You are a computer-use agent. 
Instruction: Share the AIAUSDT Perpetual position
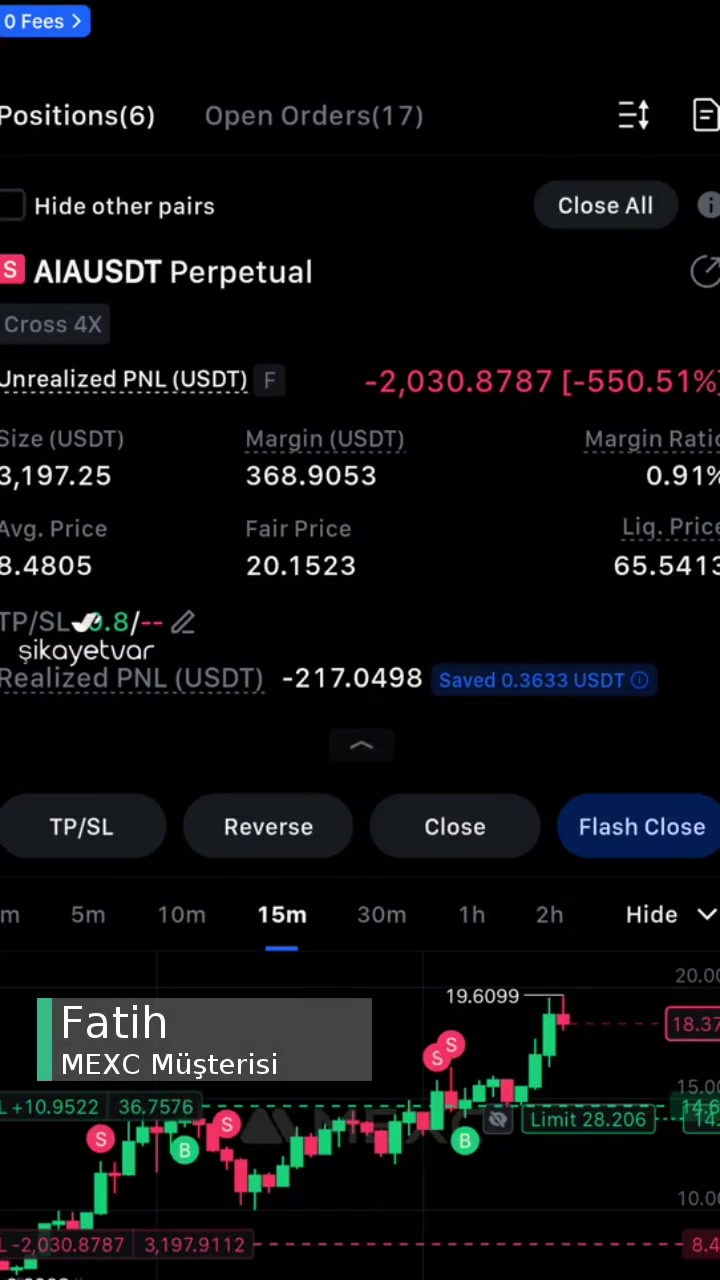tap(705, 271)
